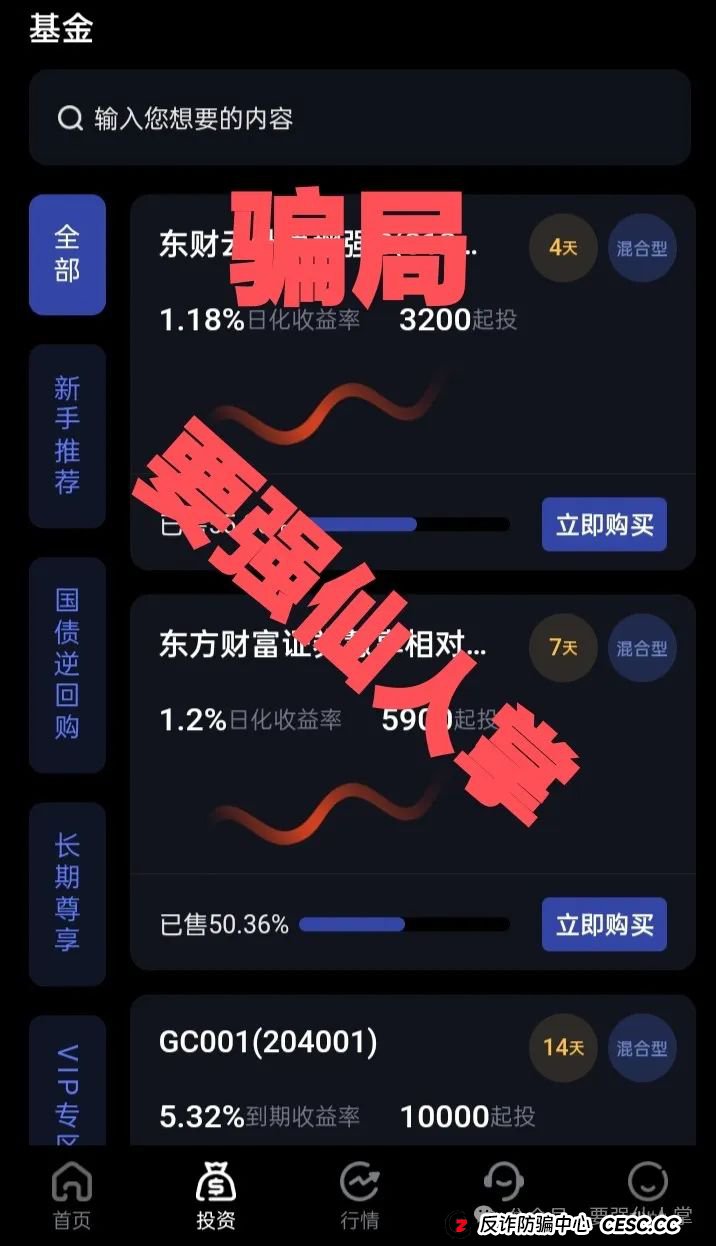Image resolution: width=716 pixels, height=1246 pixels.
Task: Buy the 1.2% daily yield fund
Action: tap(604, 924)
